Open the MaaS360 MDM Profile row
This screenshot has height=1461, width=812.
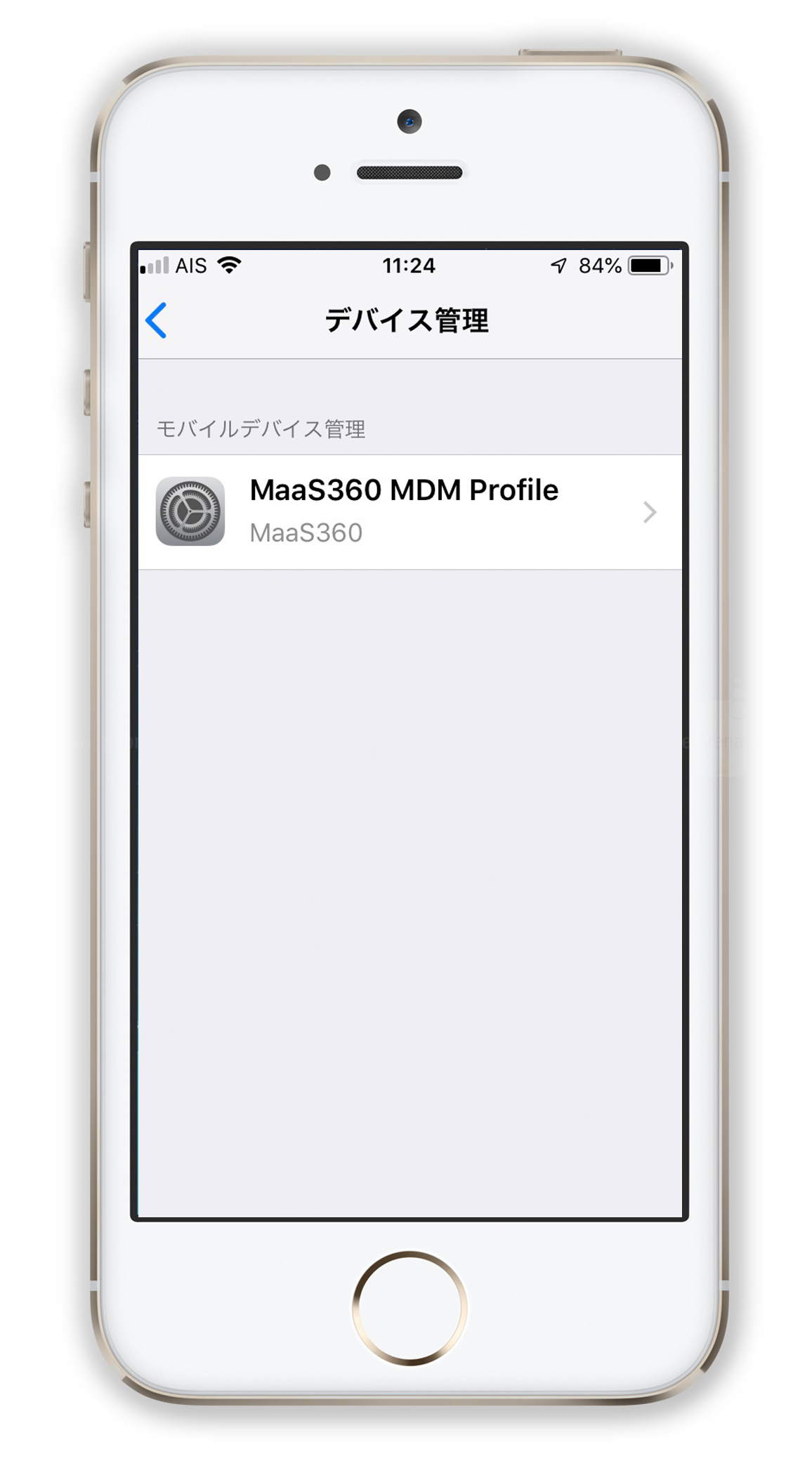(410, 512)
